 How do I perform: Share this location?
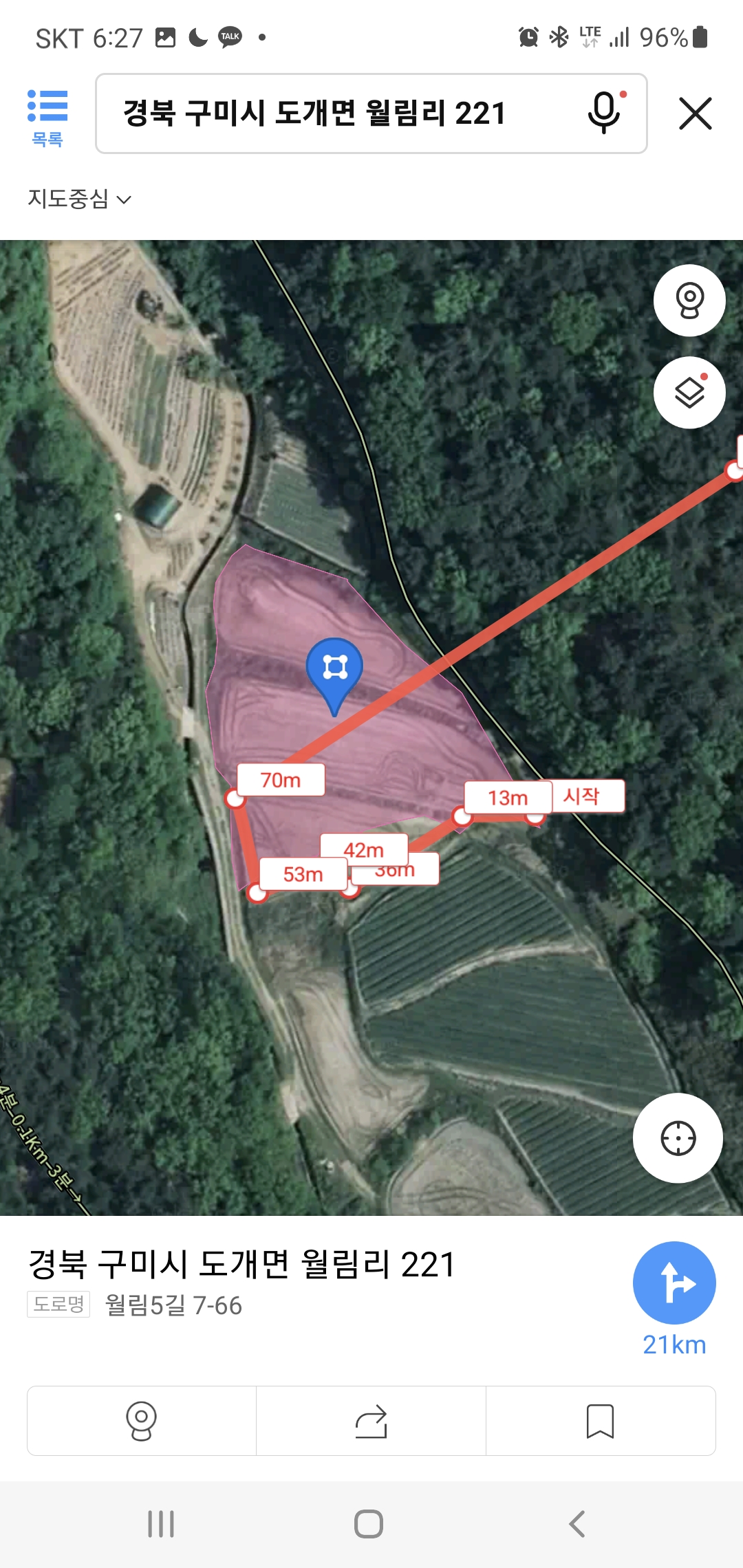(x=371, y=1421)
